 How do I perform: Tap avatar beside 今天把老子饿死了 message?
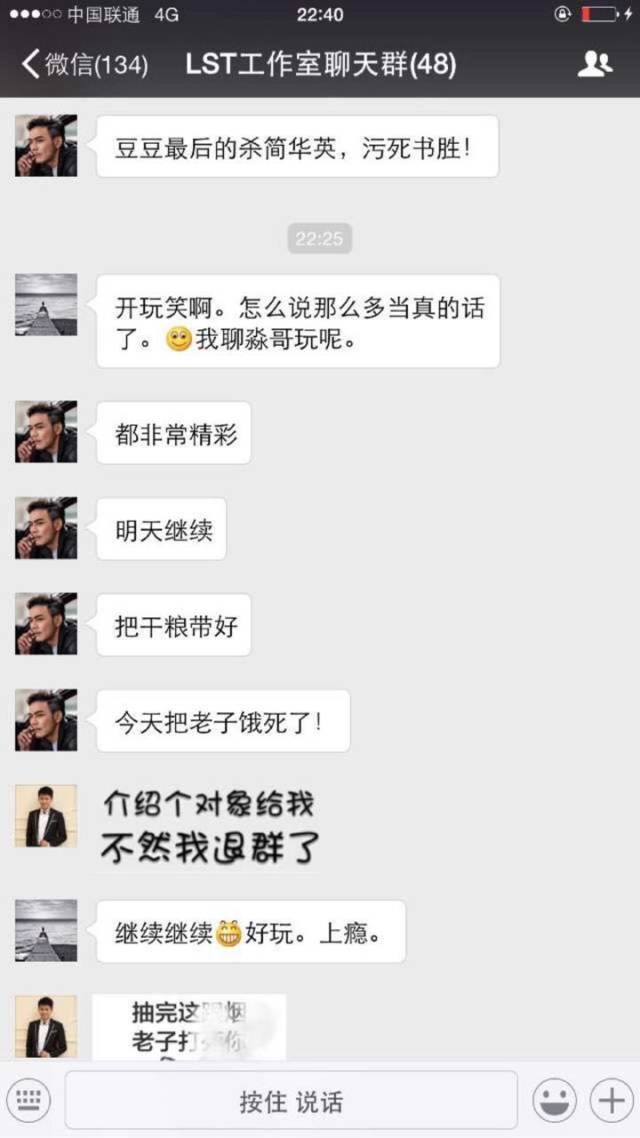click(46, 720)
